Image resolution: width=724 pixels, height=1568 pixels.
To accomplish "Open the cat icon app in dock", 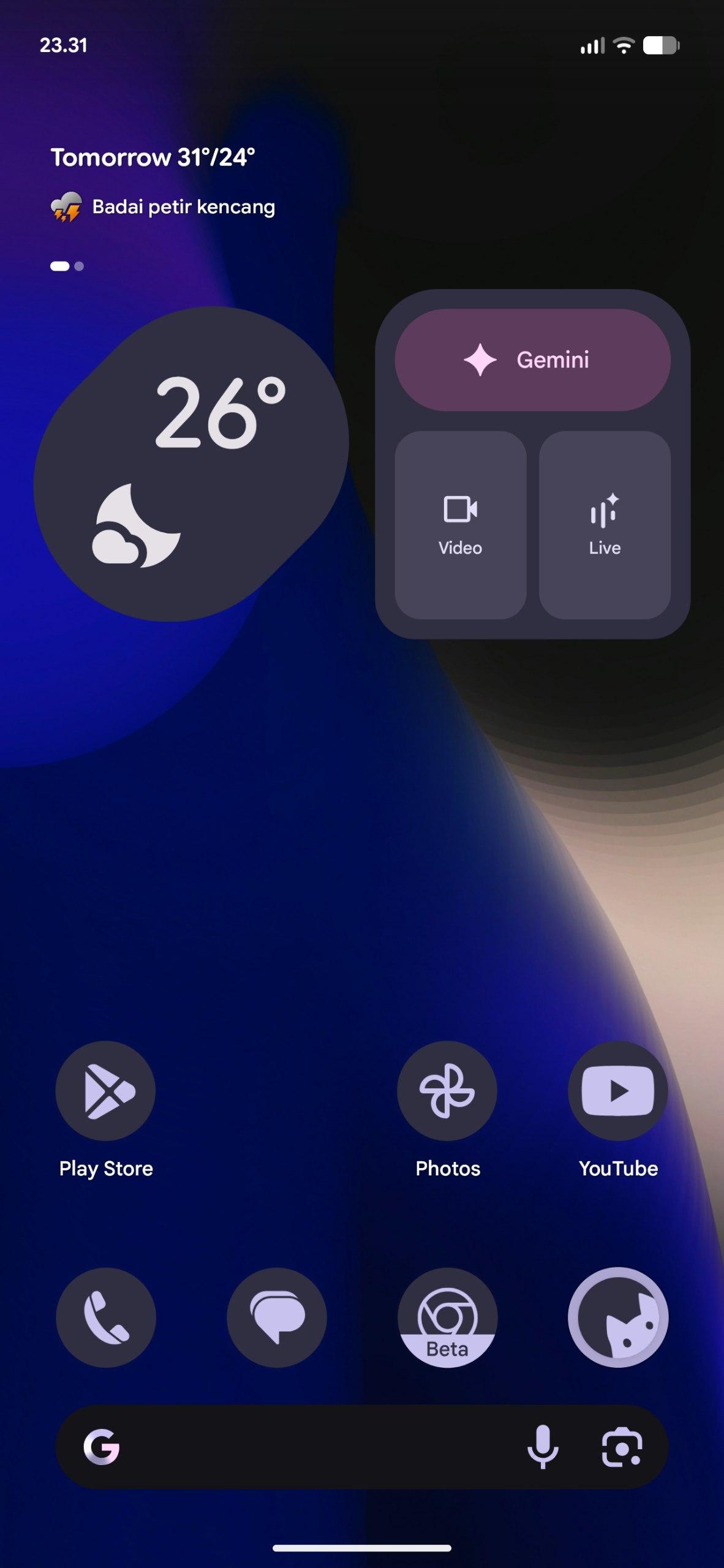I will click(618, 1317).
